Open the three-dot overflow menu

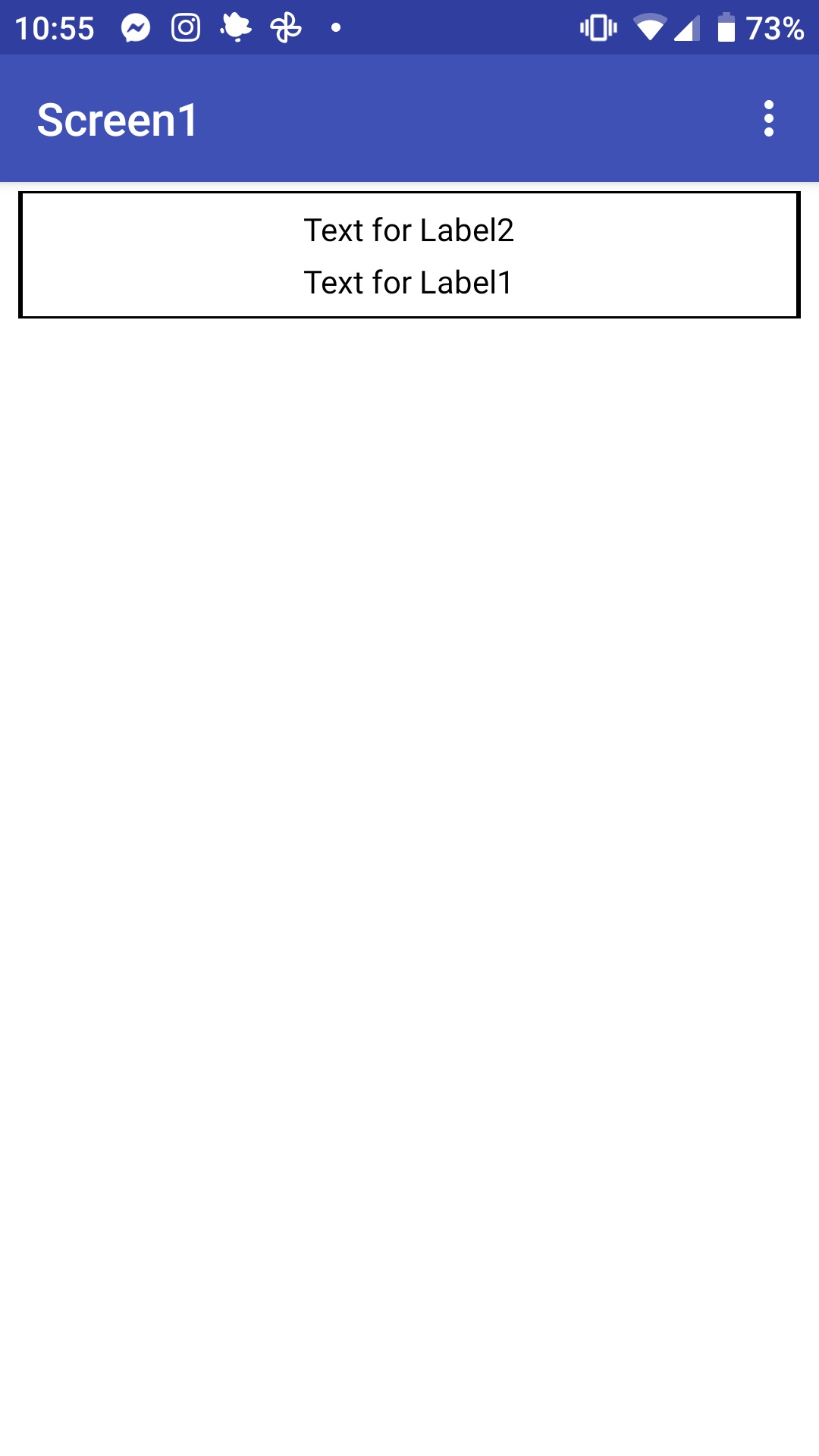(769, 119)
